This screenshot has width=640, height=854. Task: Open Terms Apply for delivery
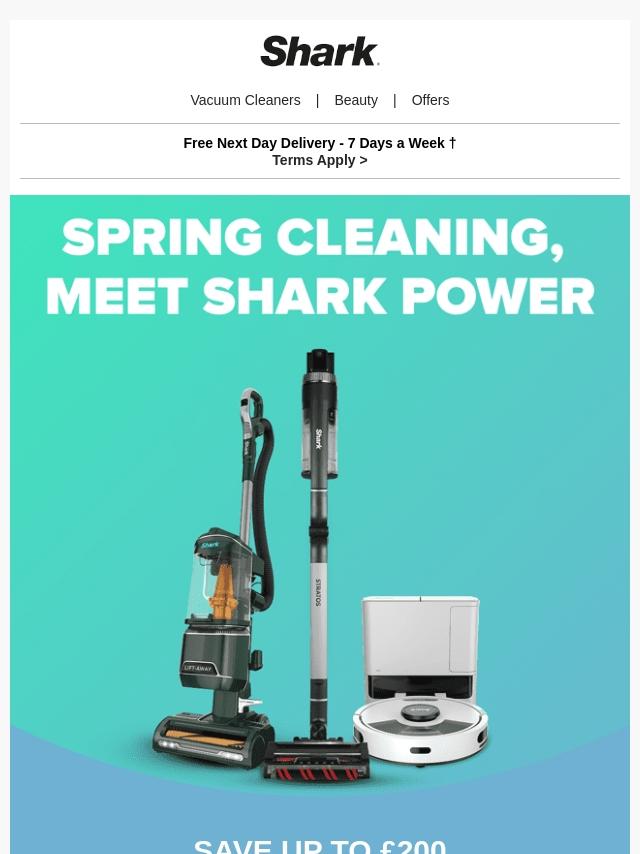point(320,161)
